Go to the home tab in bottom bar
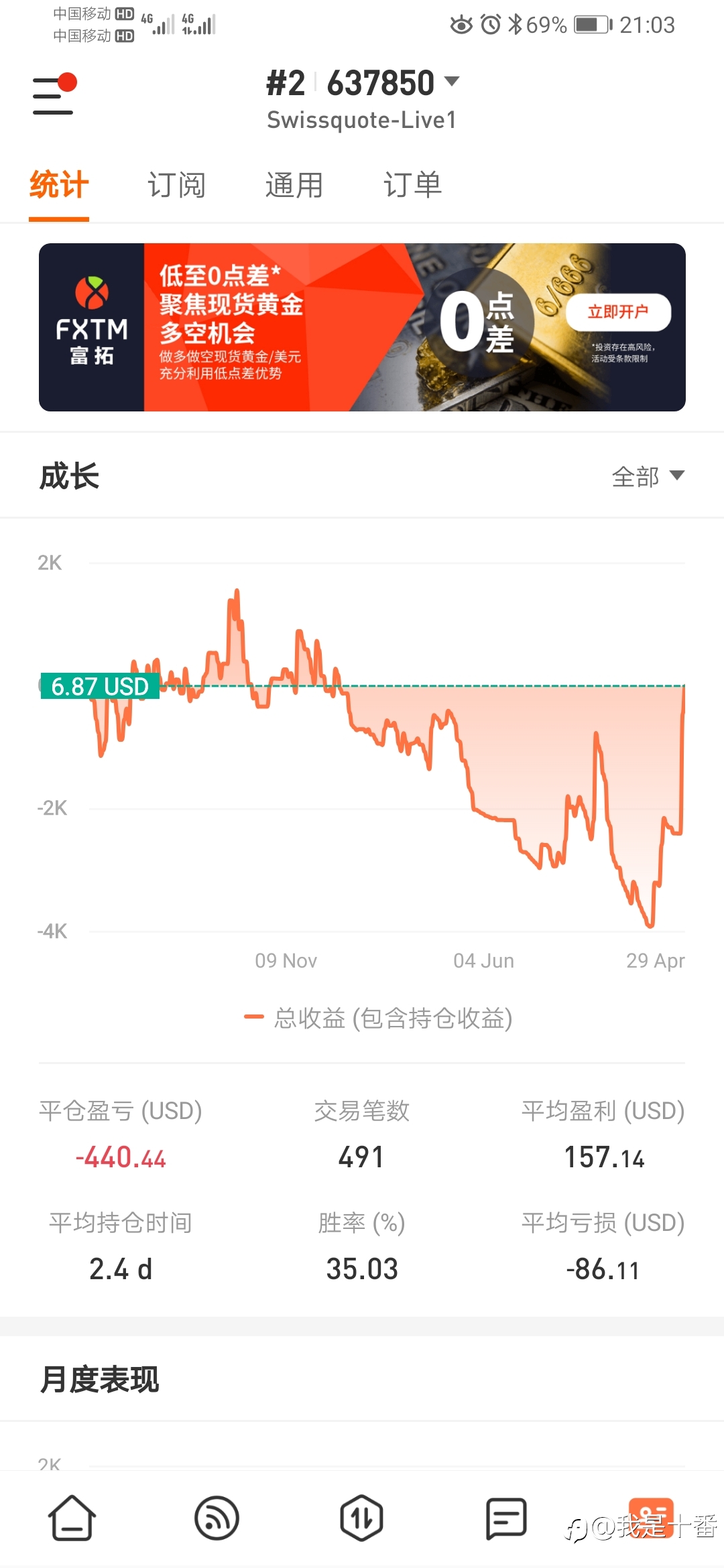724x1568 pixels. [x=72, y=1518]
